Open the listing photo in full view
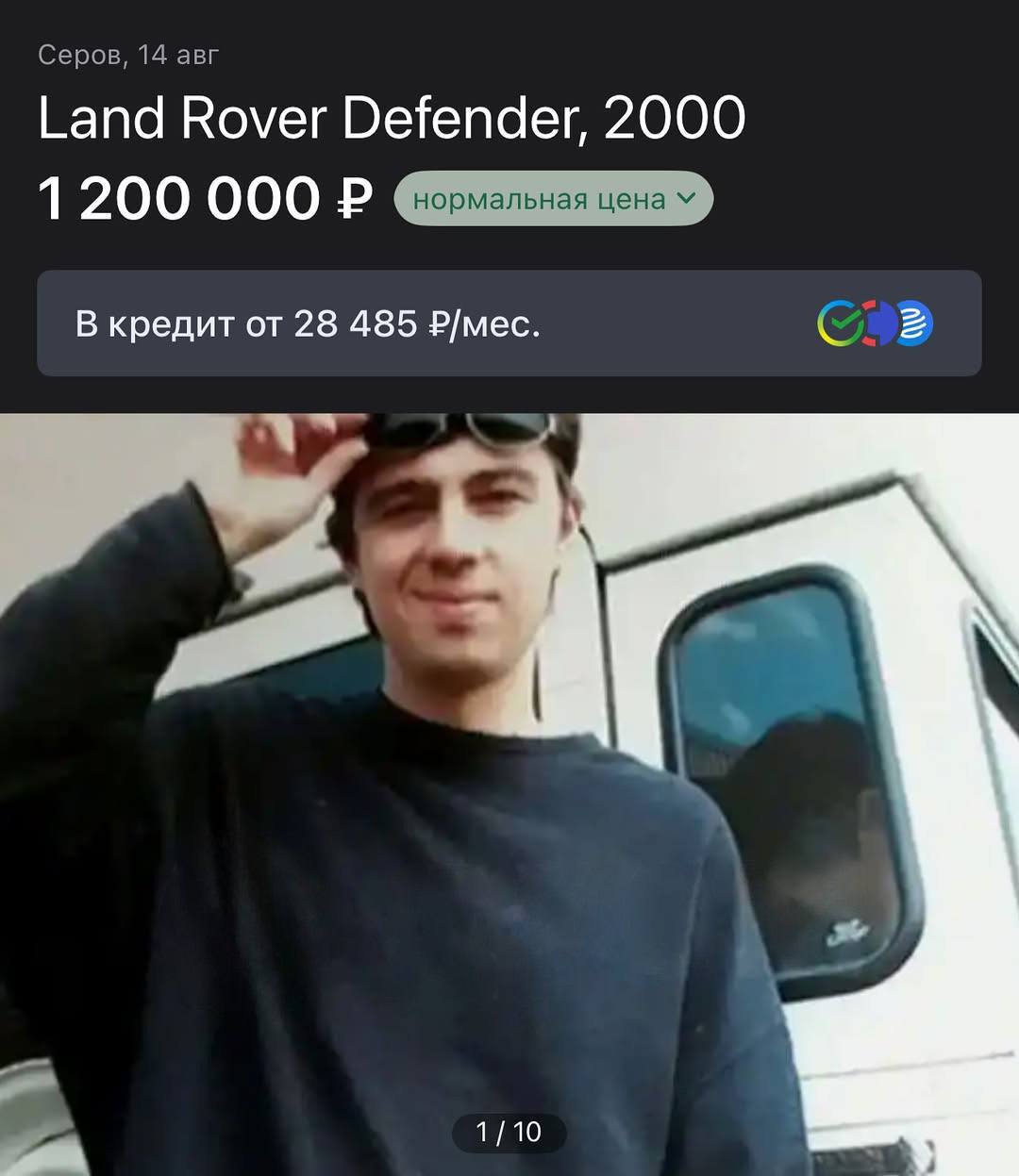Image resolution: width=1019 pixels, height=1176 pixels. [x=509, y=792]
